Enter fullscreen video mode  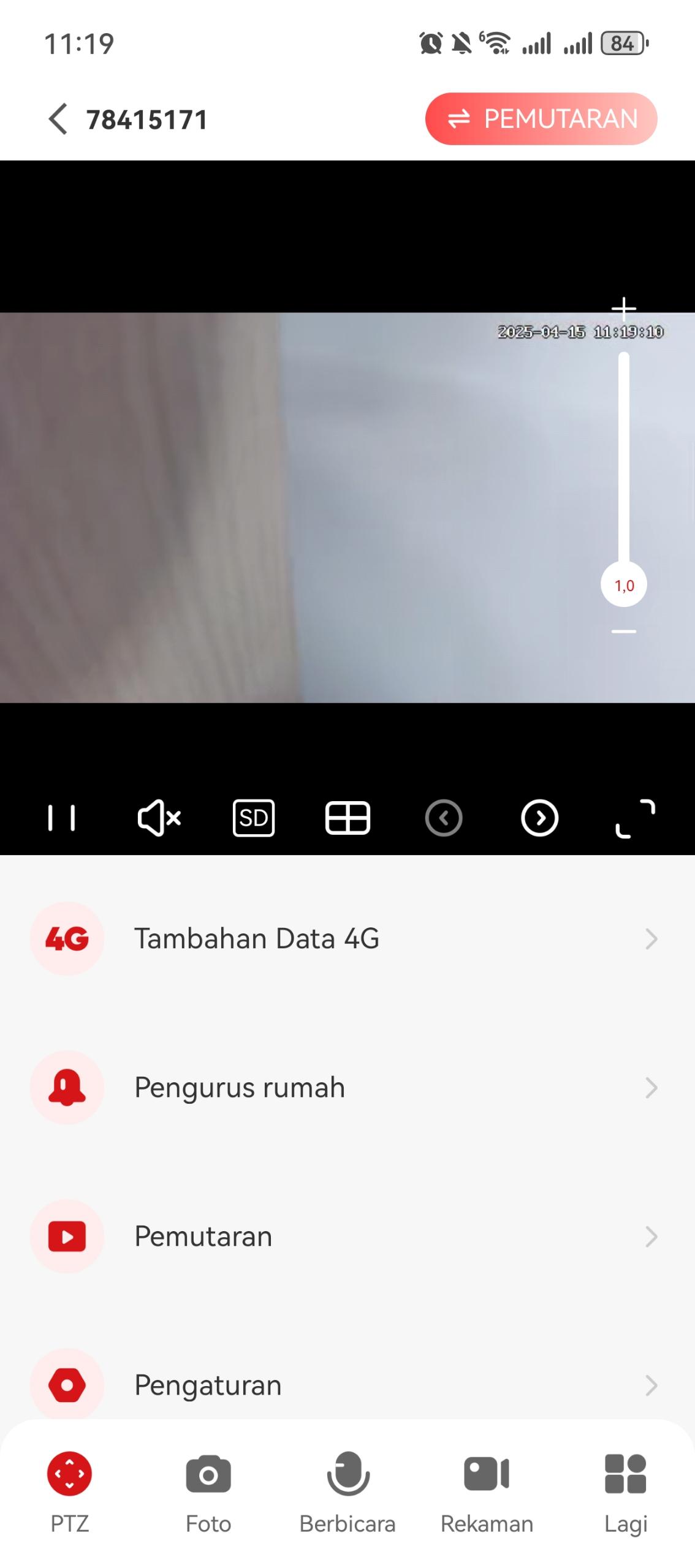pos(635,818)
